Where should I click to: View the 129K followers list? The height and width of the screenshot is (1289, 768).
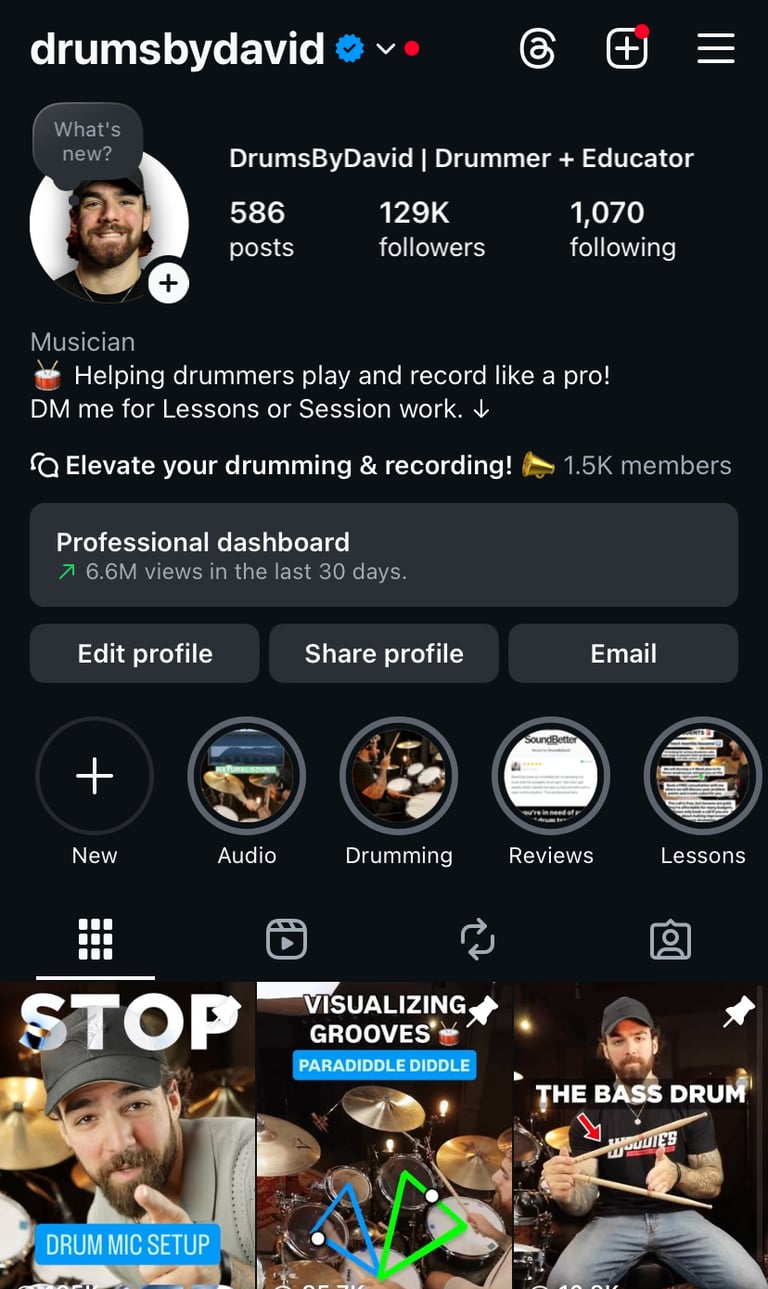click(431, 229)
